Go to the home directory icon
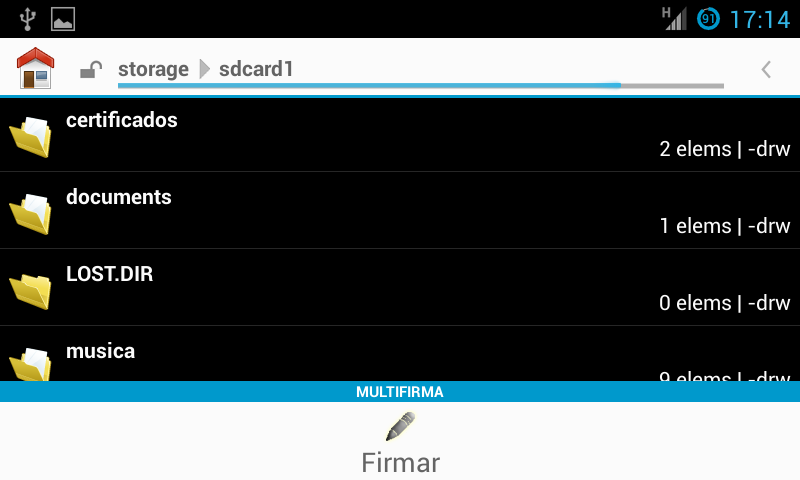This screenshot has height=480, width=800. (35, 68)
